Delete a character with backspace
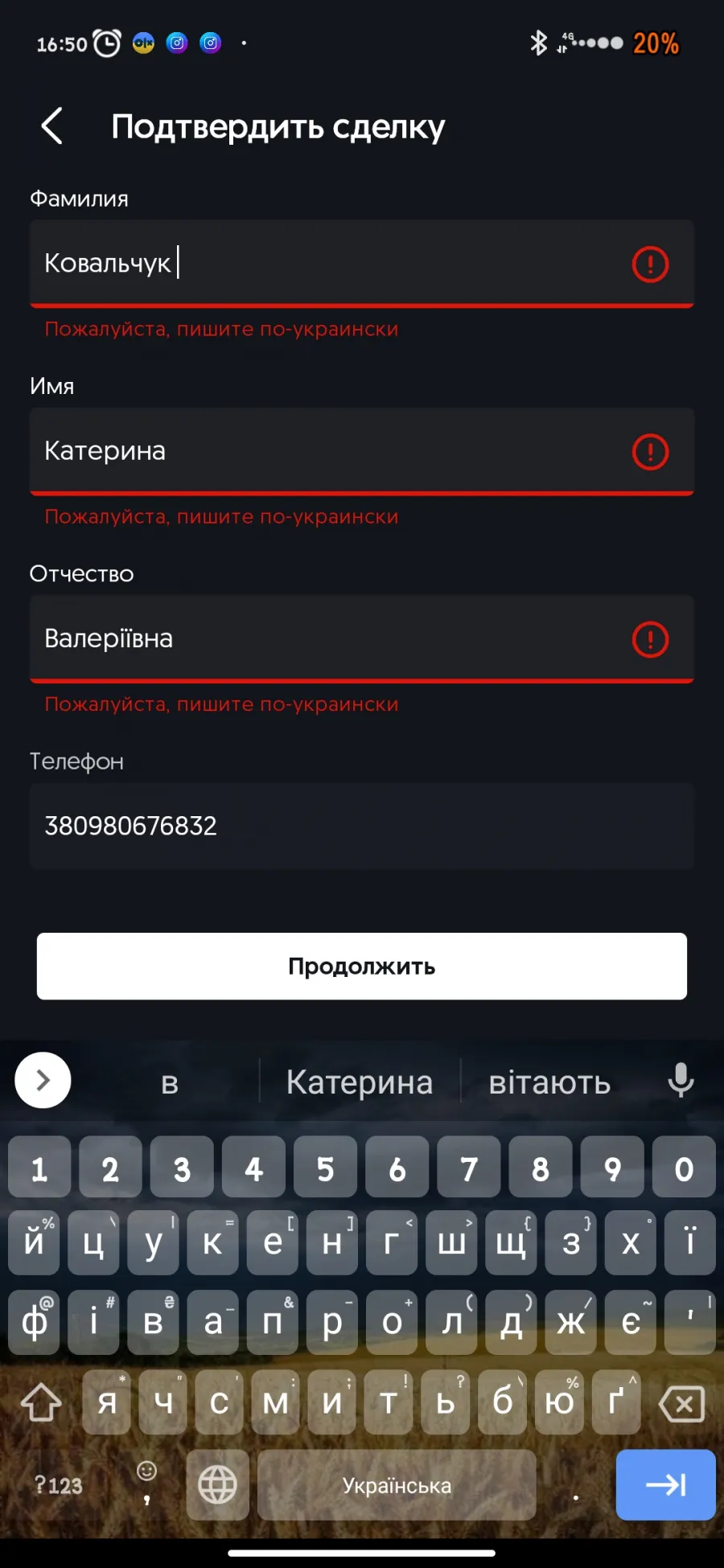 pos(682,1404)
